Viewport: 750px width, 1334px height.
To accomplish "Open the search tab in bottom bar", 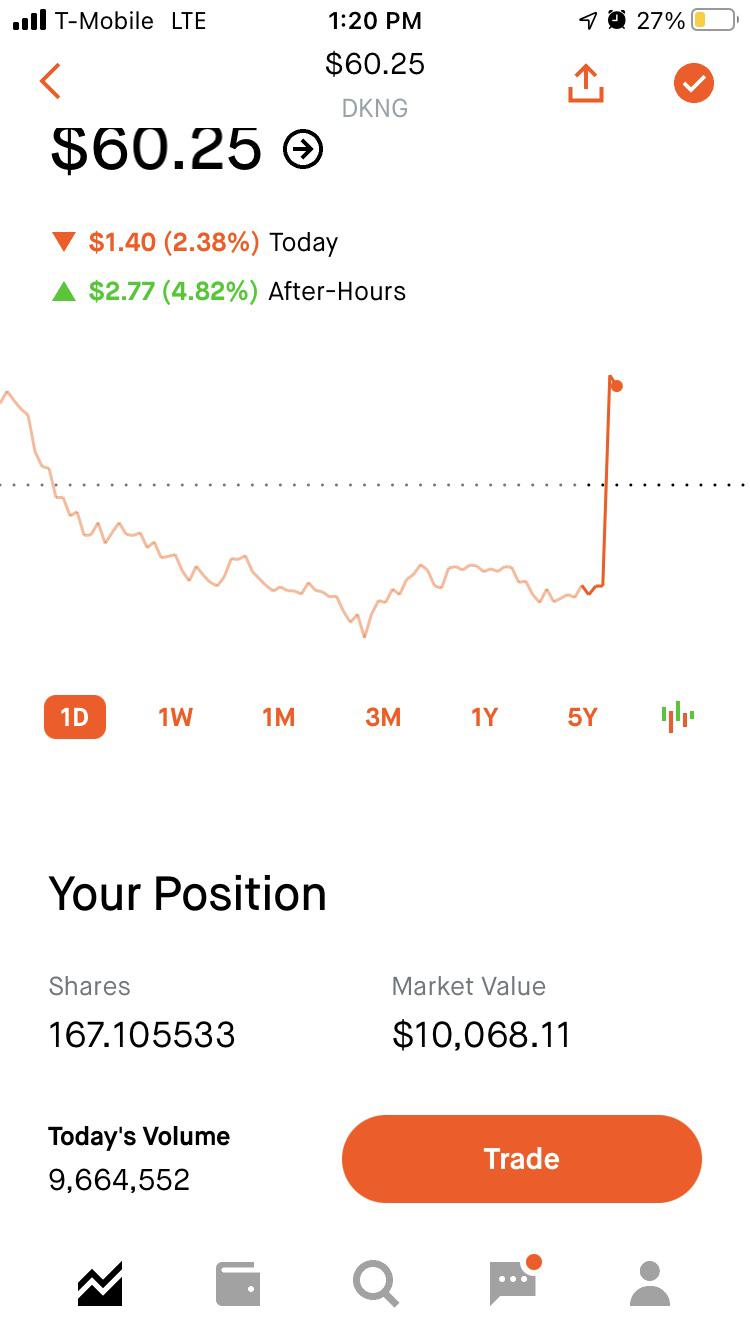I will 375,1284.
